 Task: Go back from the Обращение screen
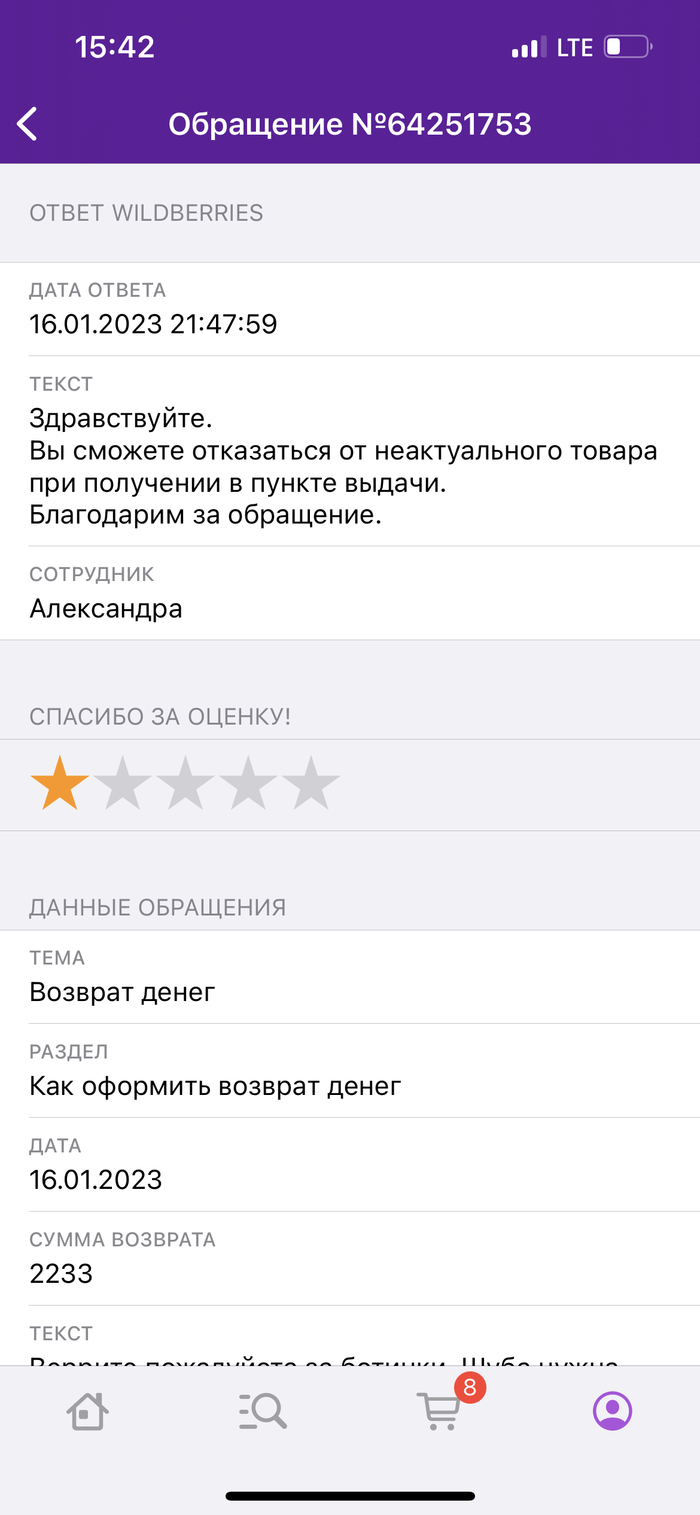(x=28, y=124)
